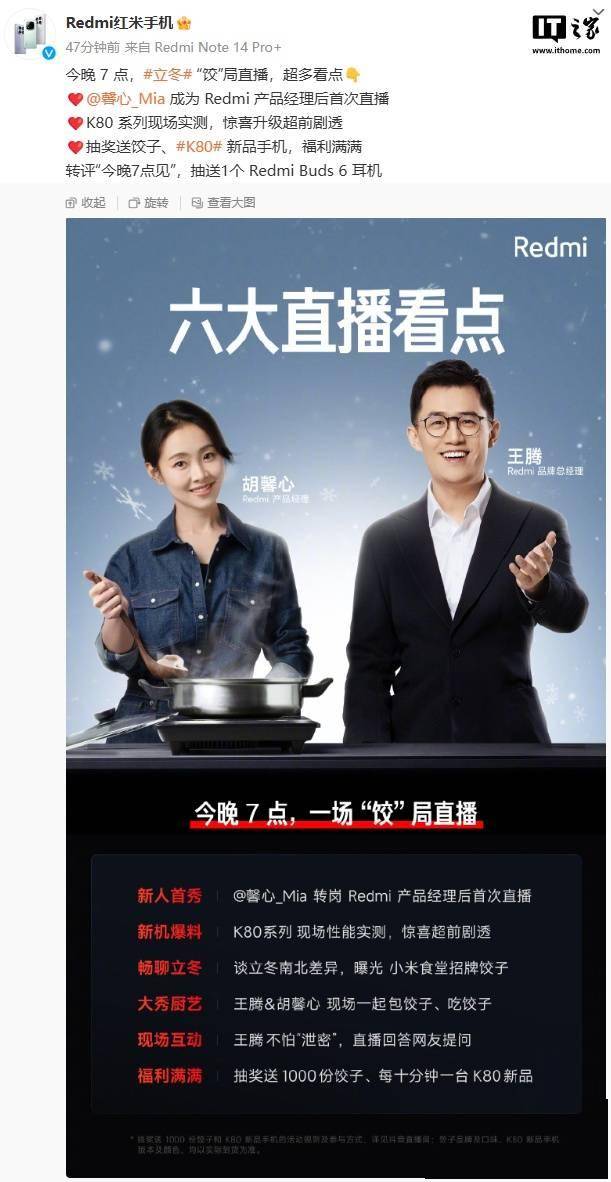Rotate the image with 旋转
This screenshot has height=1182, width=611.
click(148, 202)
